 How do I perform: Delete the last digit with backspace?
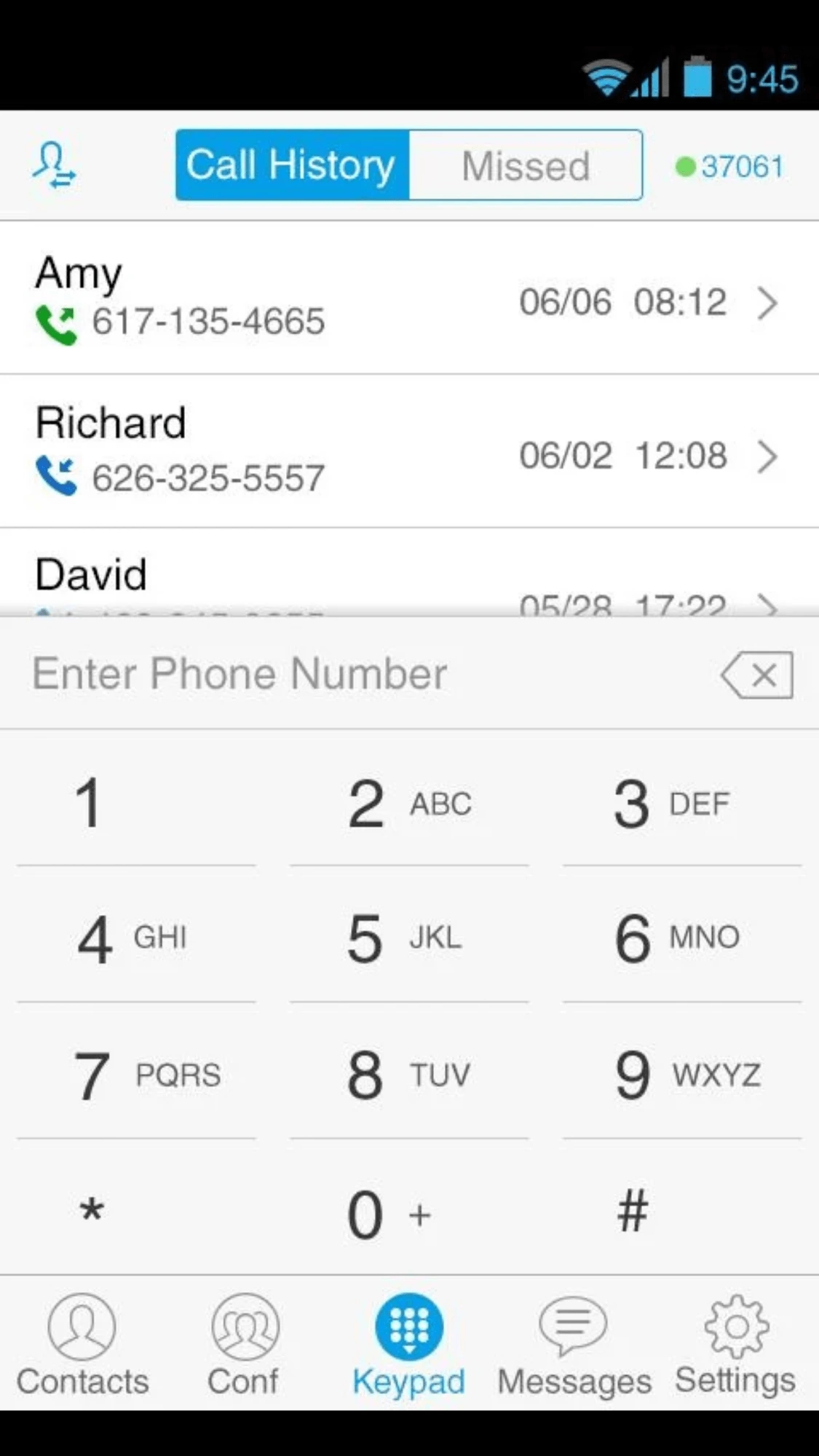757,675
